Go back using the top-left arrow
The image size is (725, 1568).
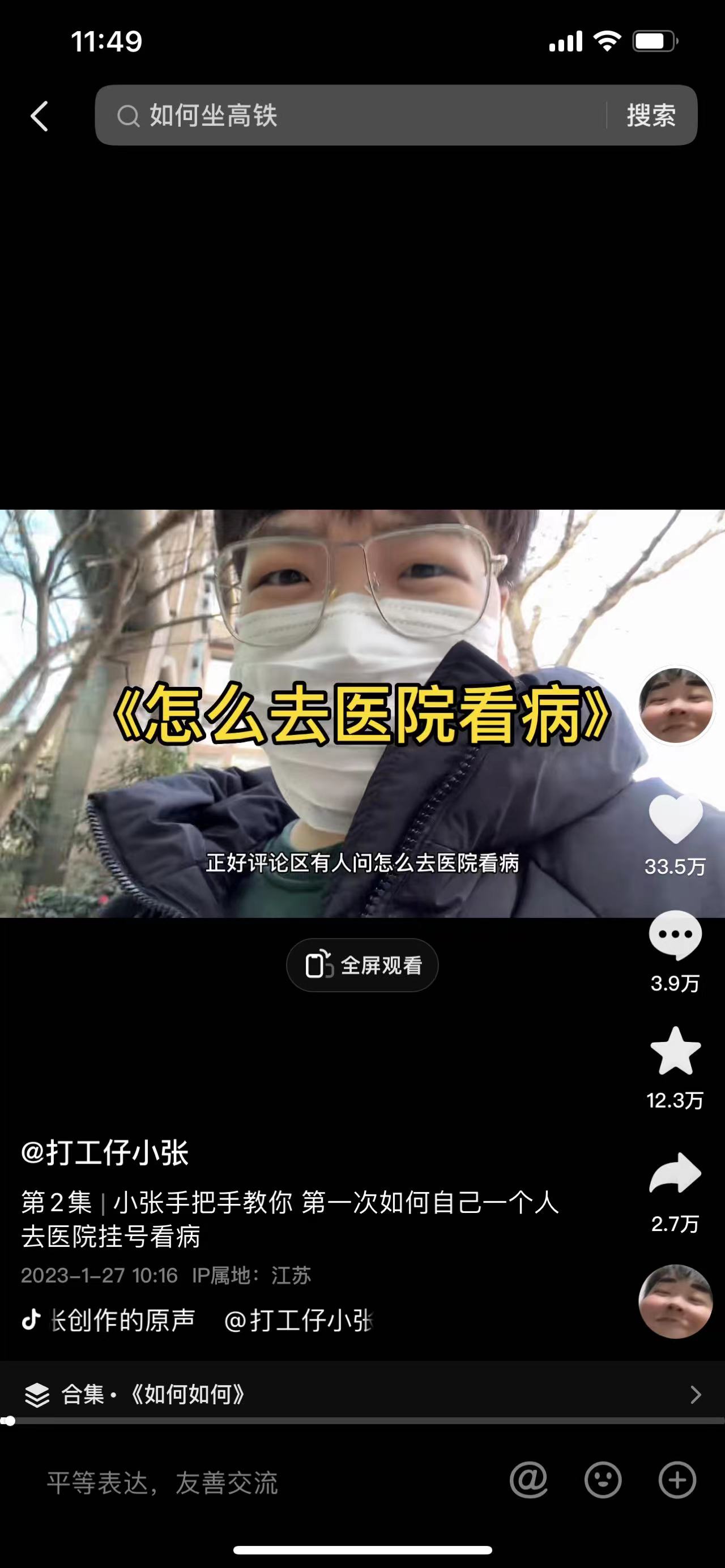40,116
